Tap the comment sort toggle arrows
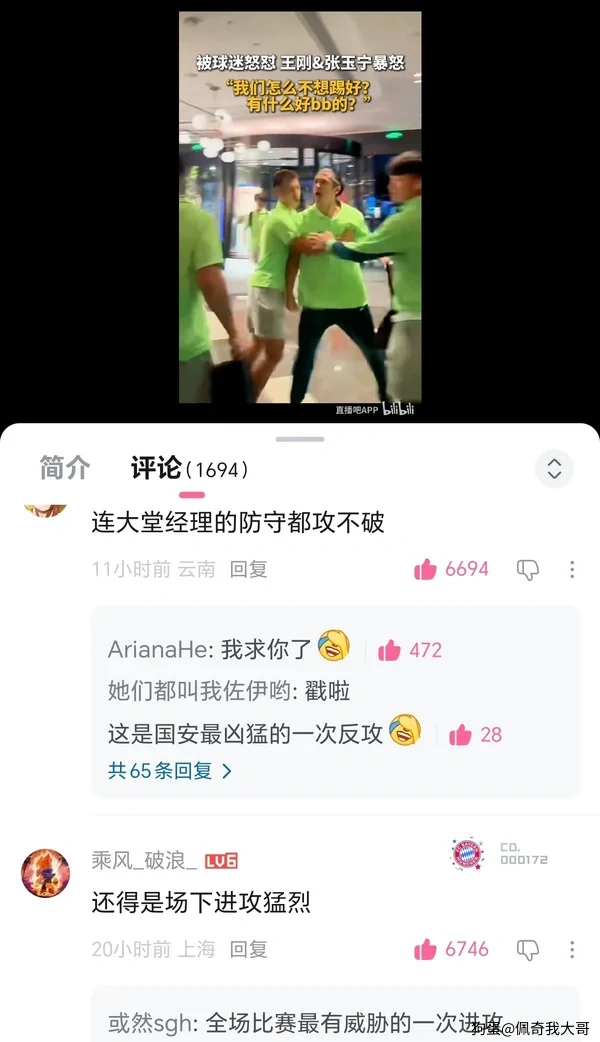Image resolution: width=600 pixels, height=1042 pixels. pyautogui.click(x=554, y=469)
